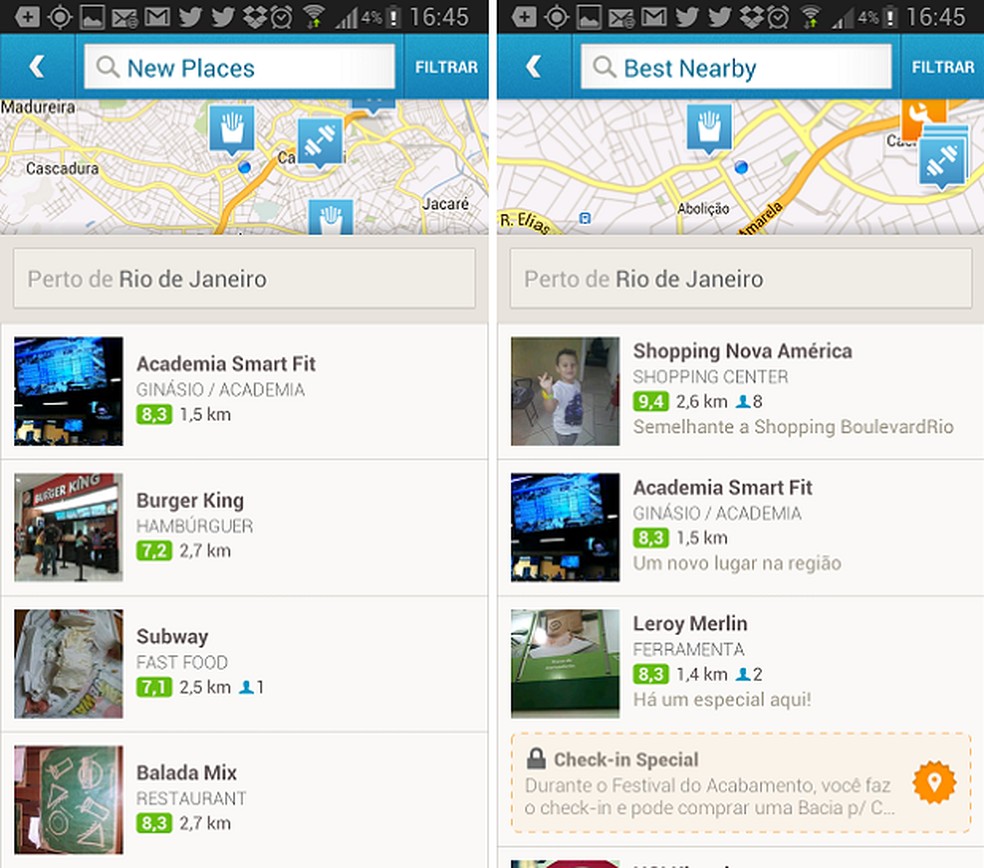Open the Balada Mix restaurant listing
This screenshot has width=984, height=868.
(x=244, y=799)
